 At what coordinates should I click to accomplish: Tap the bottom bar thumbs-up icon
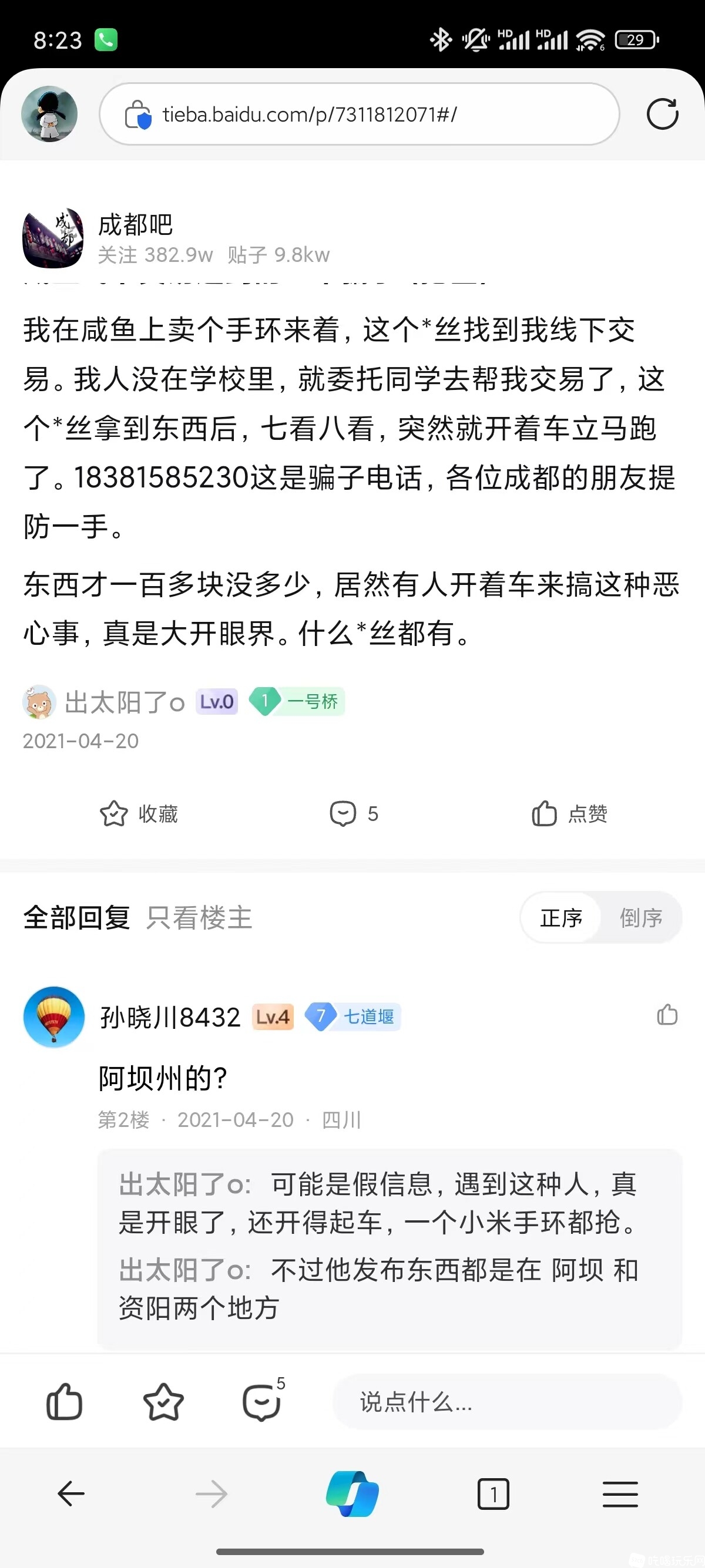(x=64, y=1402)
